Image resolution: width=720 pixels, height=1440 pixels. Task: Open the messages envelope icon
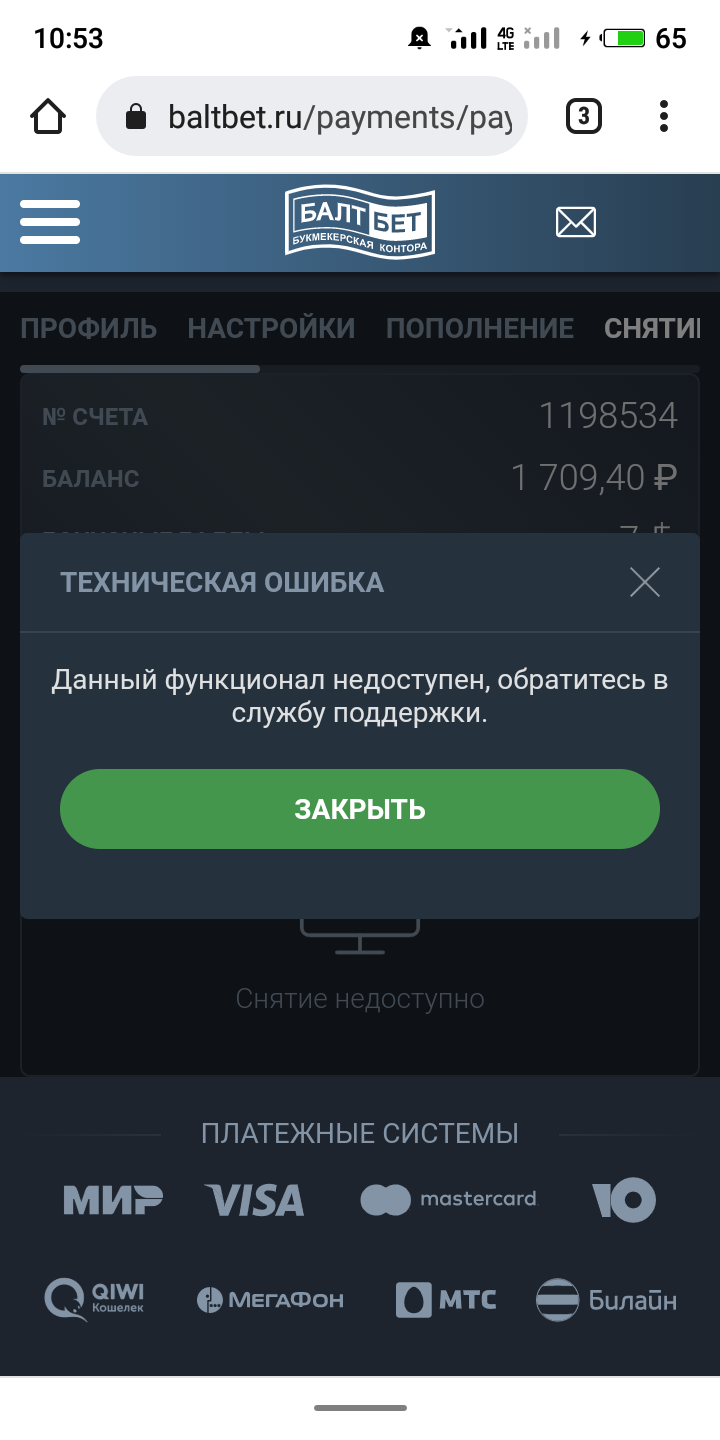(576, 222)
